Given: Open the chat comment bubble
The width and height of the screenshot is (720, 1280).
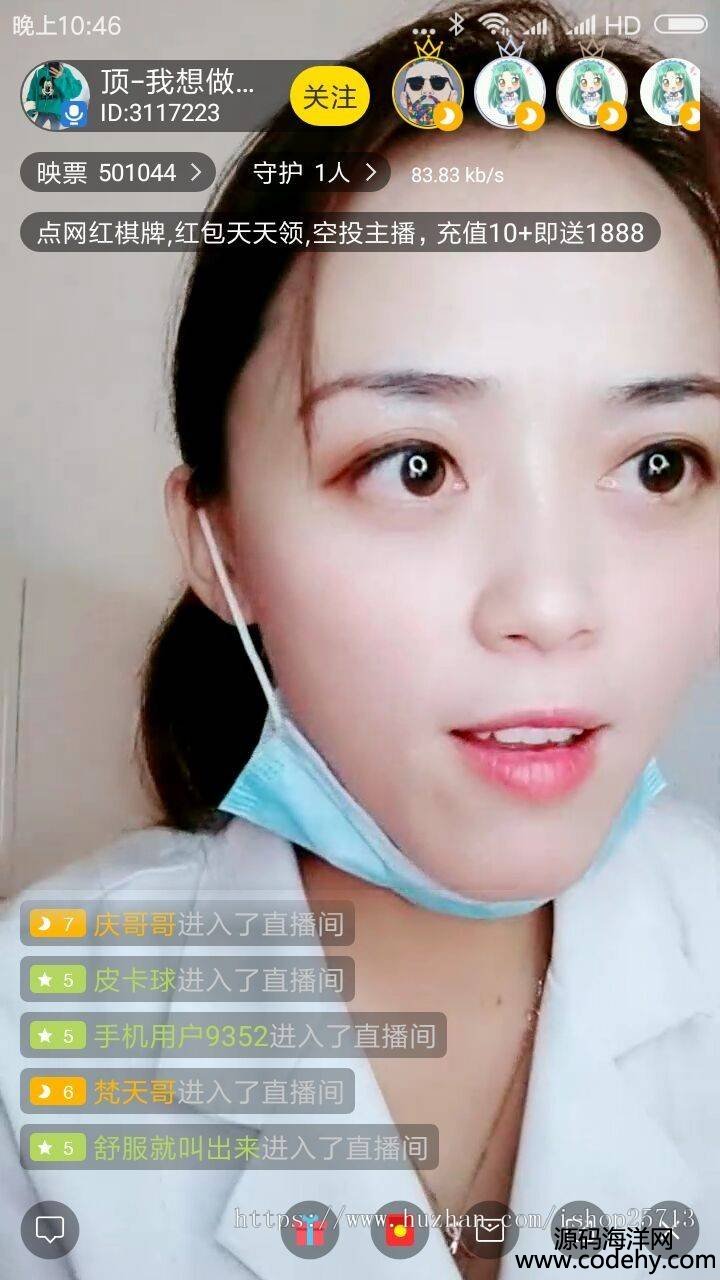Looking at the screenshot, I should point(50,1229).
